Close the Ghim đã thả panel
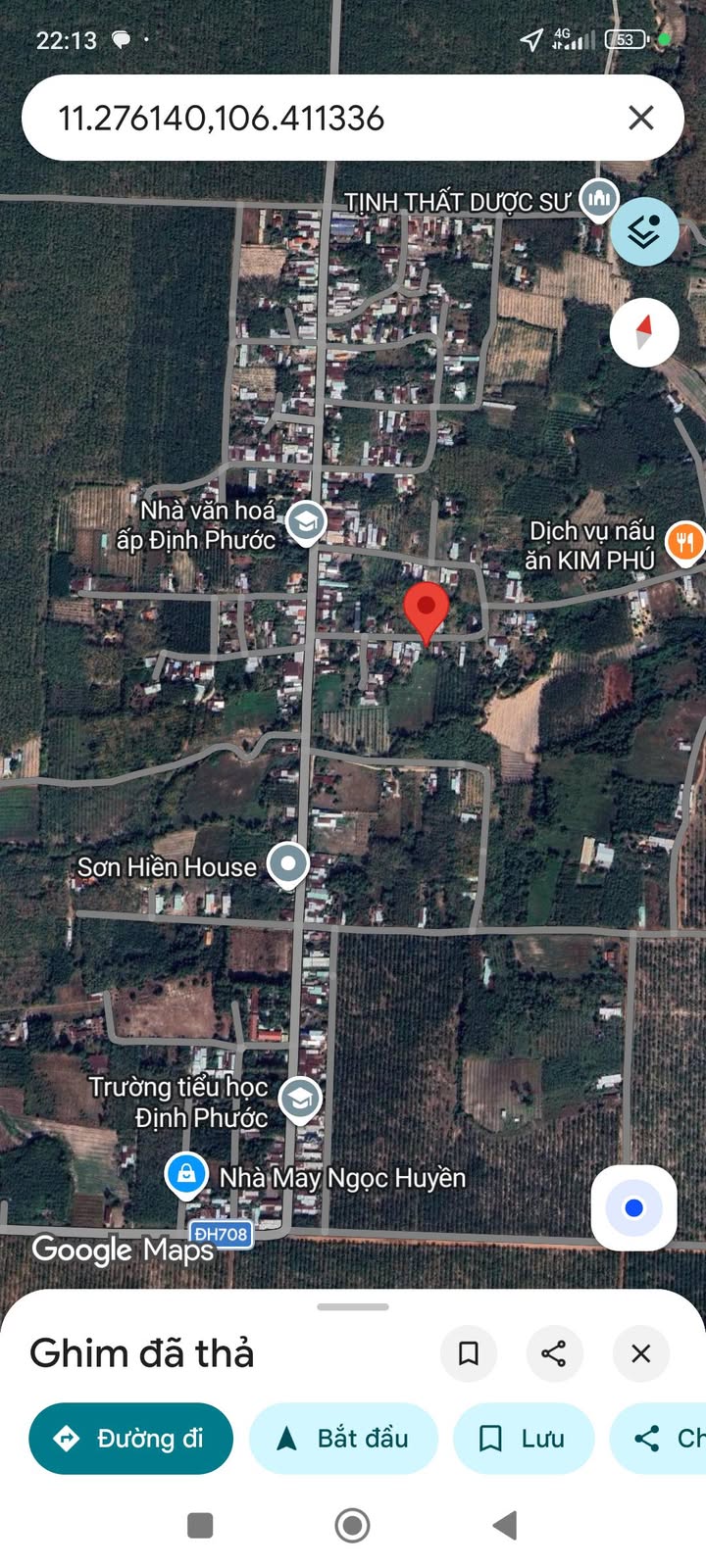 640,1353
